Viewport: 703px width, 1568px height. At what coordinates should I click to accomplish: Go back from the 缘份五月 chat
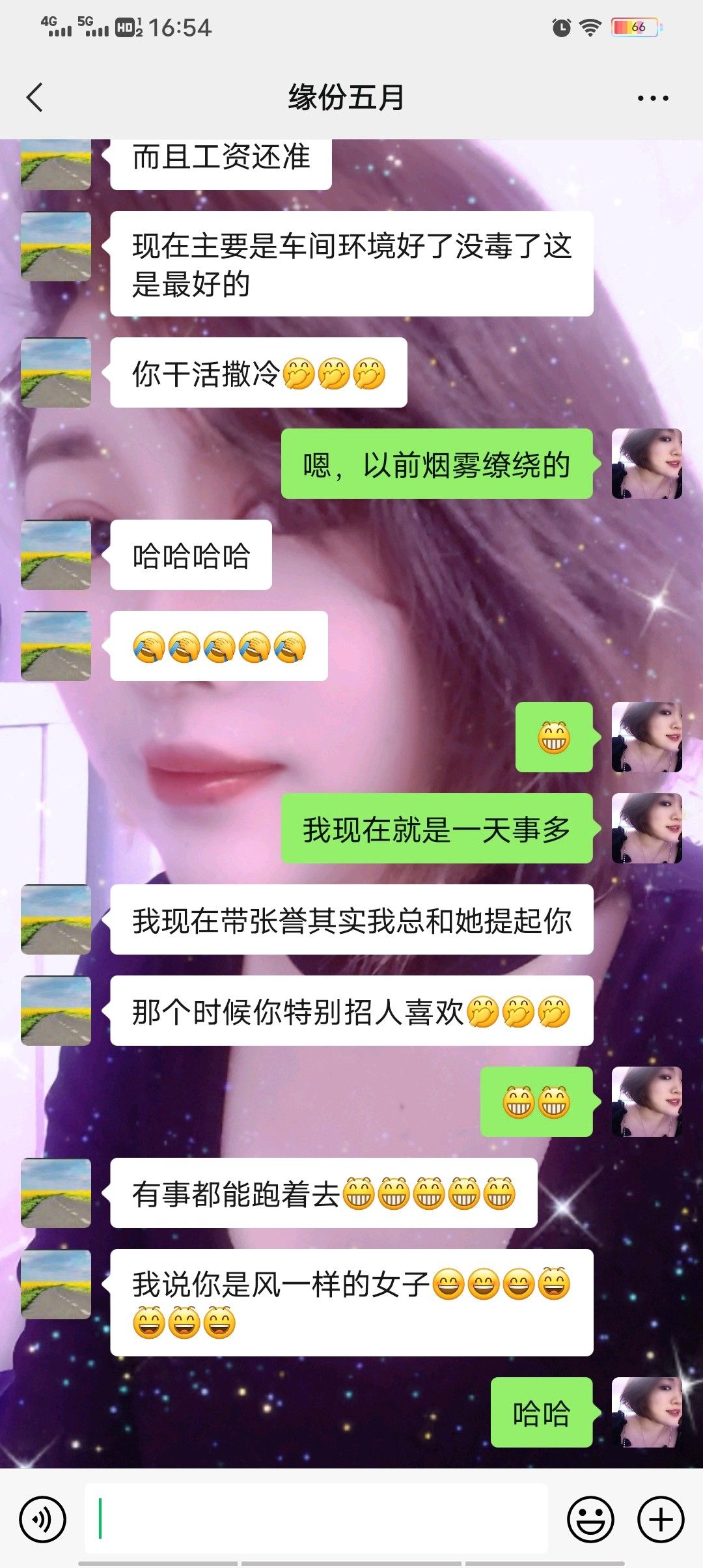click(x=35, y=98)
